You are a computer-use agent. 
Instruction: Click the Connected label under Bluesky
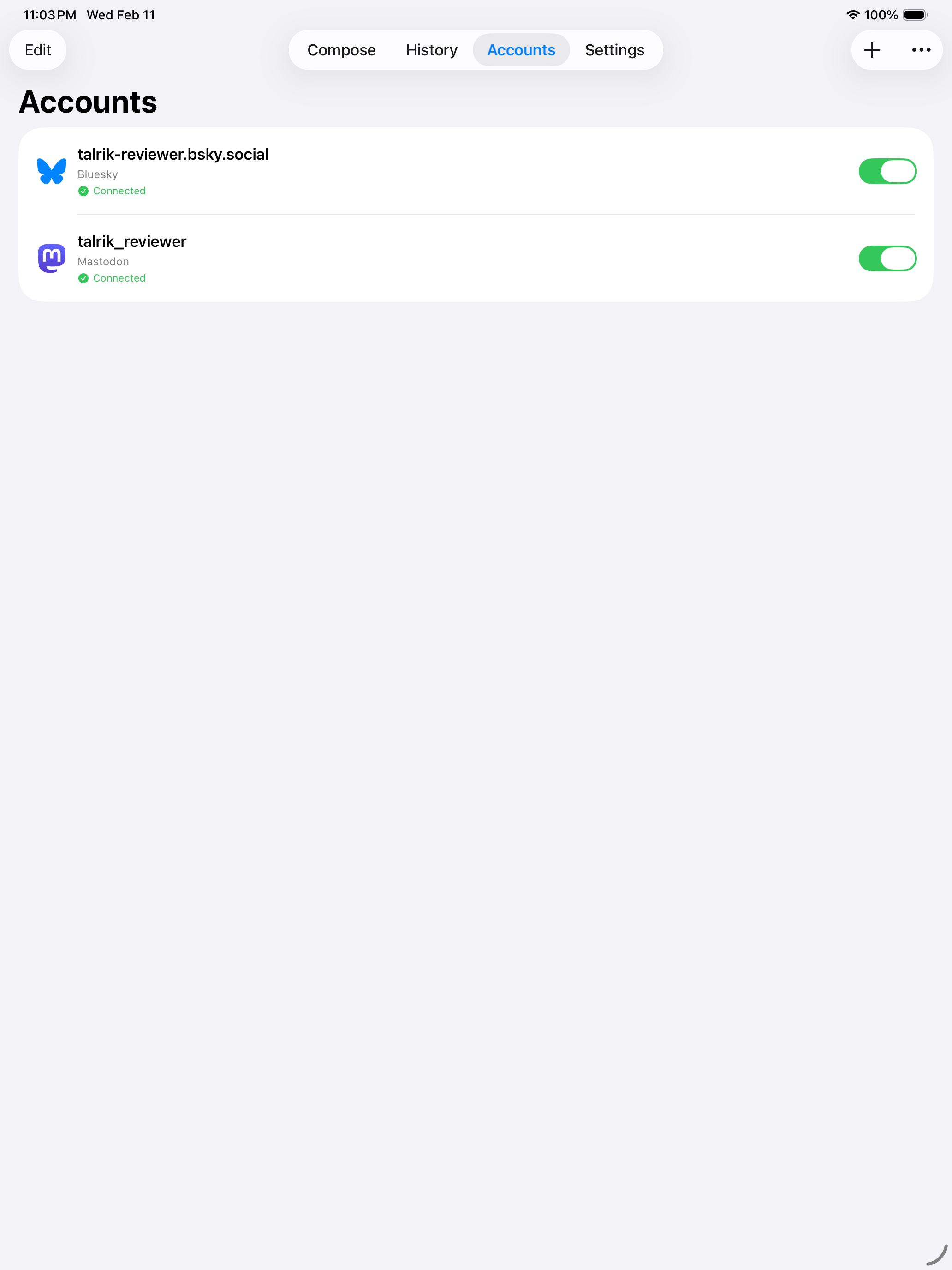tap(119, 191)
